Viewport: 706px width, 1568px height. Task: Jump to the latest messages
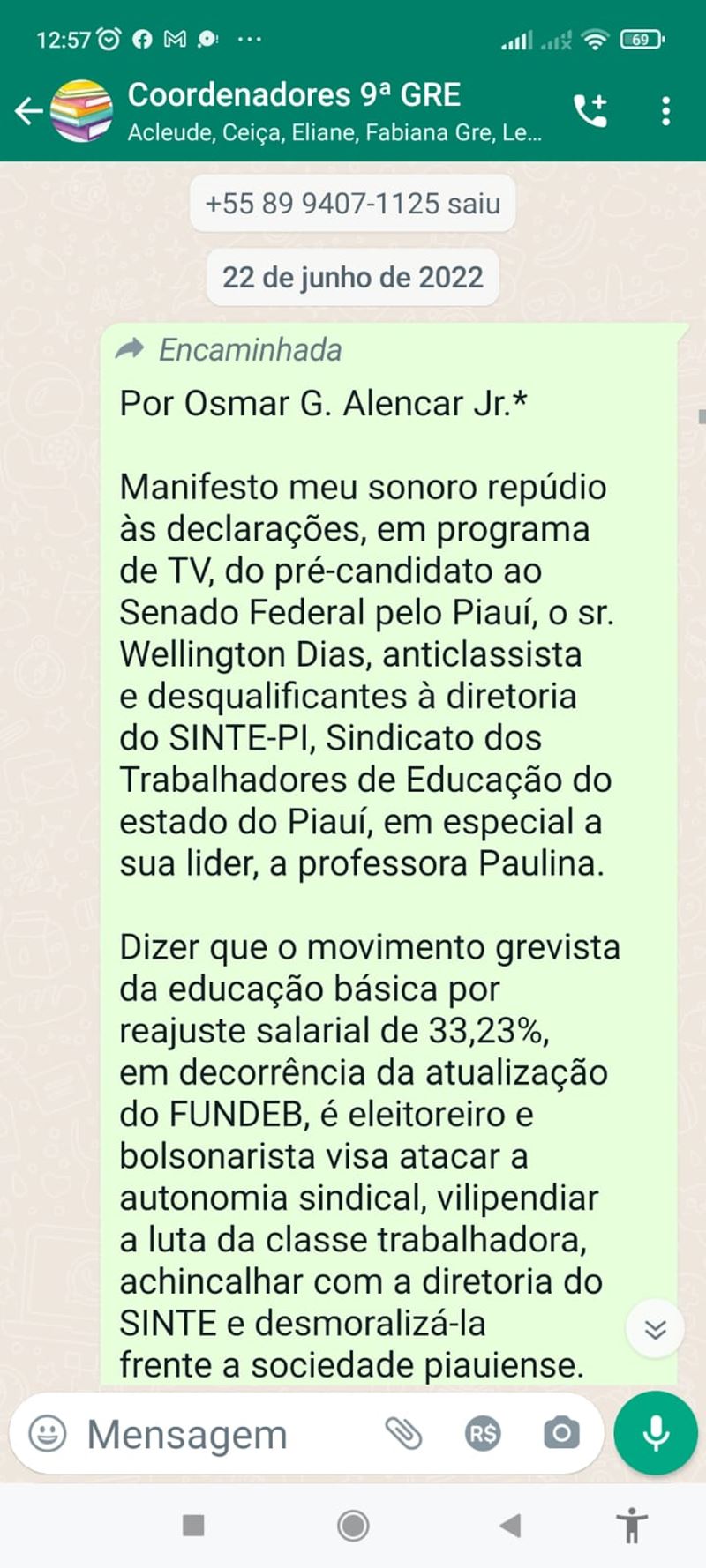[655, 1329]
